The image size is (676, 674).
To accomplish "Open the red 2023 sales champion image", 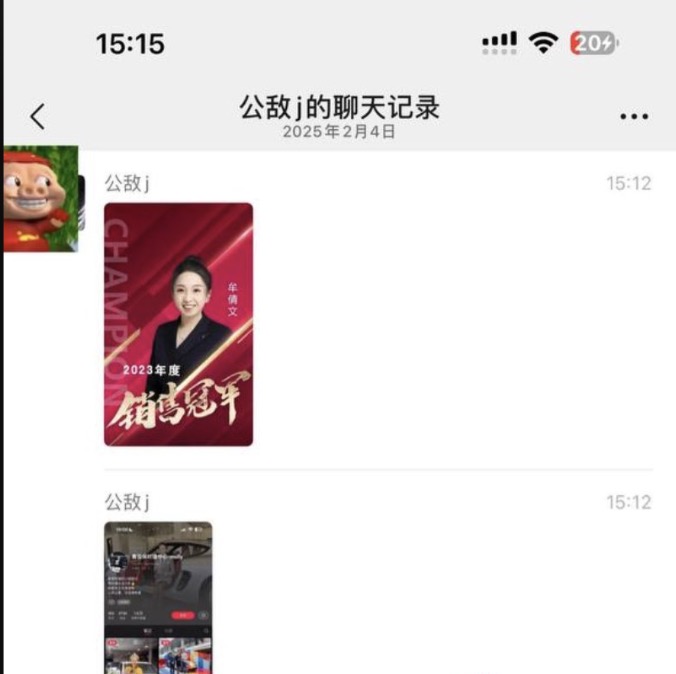I will [178, 324].
